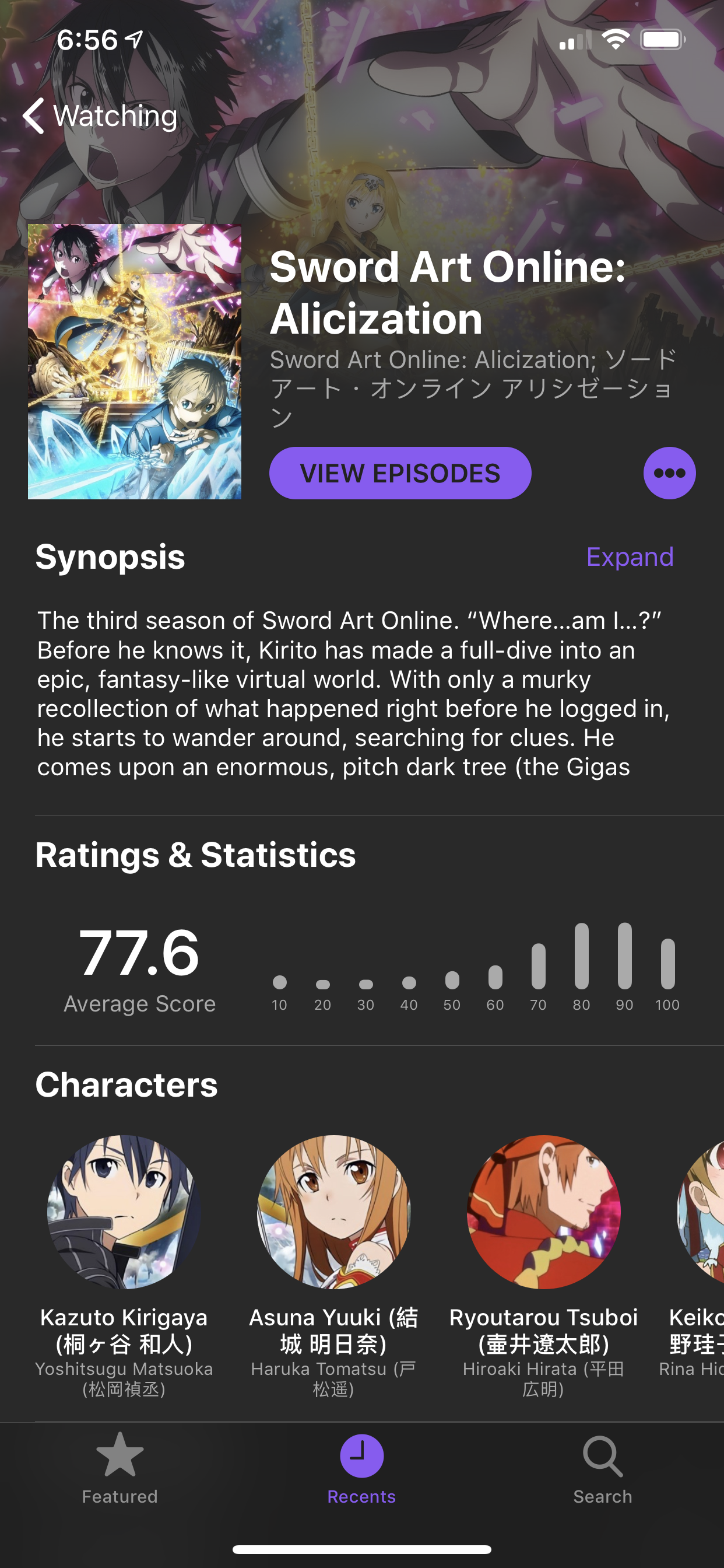Tap the Wi-Fi icon in status bar

(613, 40)
